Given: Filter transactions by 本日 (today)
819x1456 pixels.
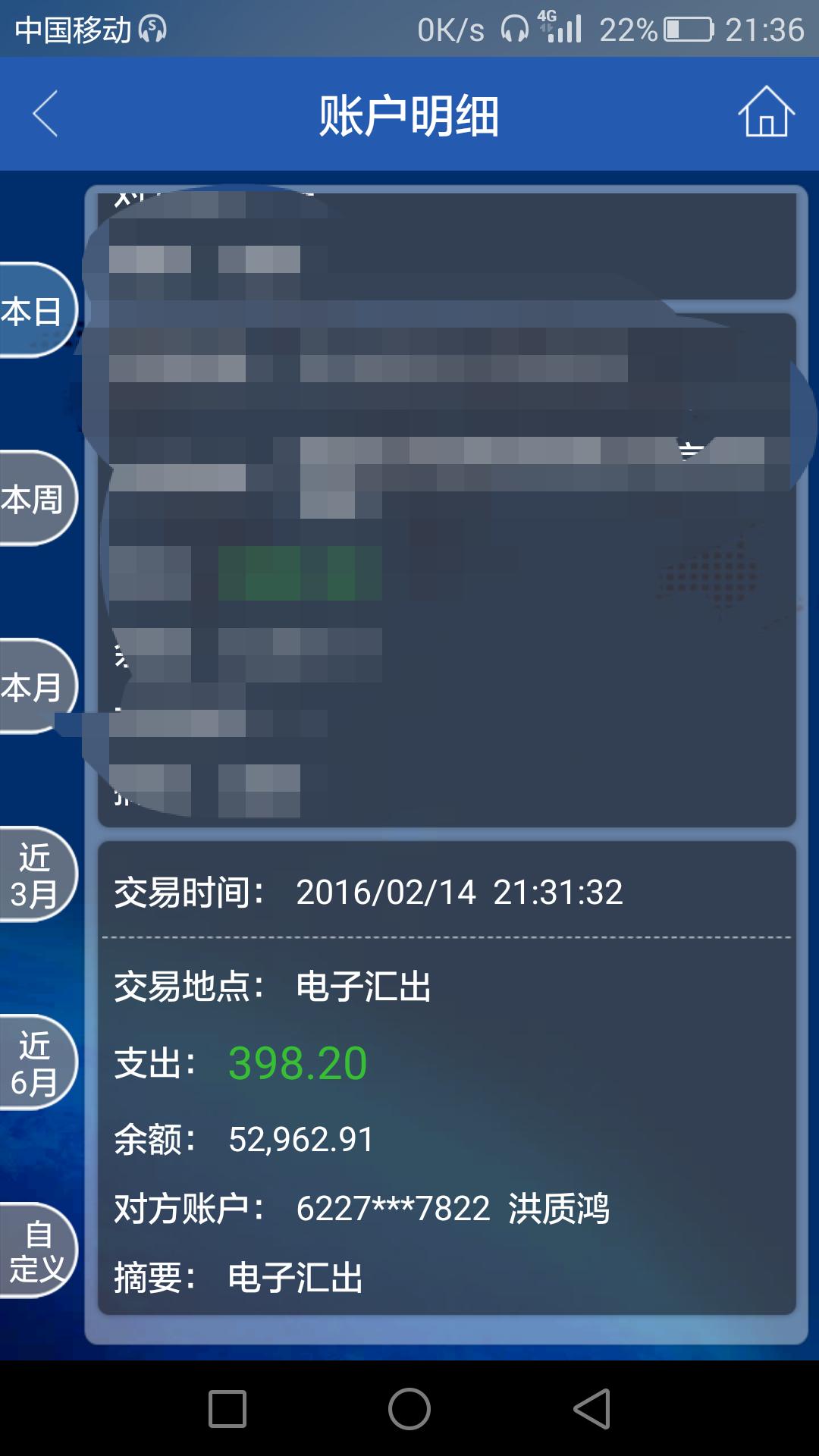Looking at the screenshot, I should [34, 311].
